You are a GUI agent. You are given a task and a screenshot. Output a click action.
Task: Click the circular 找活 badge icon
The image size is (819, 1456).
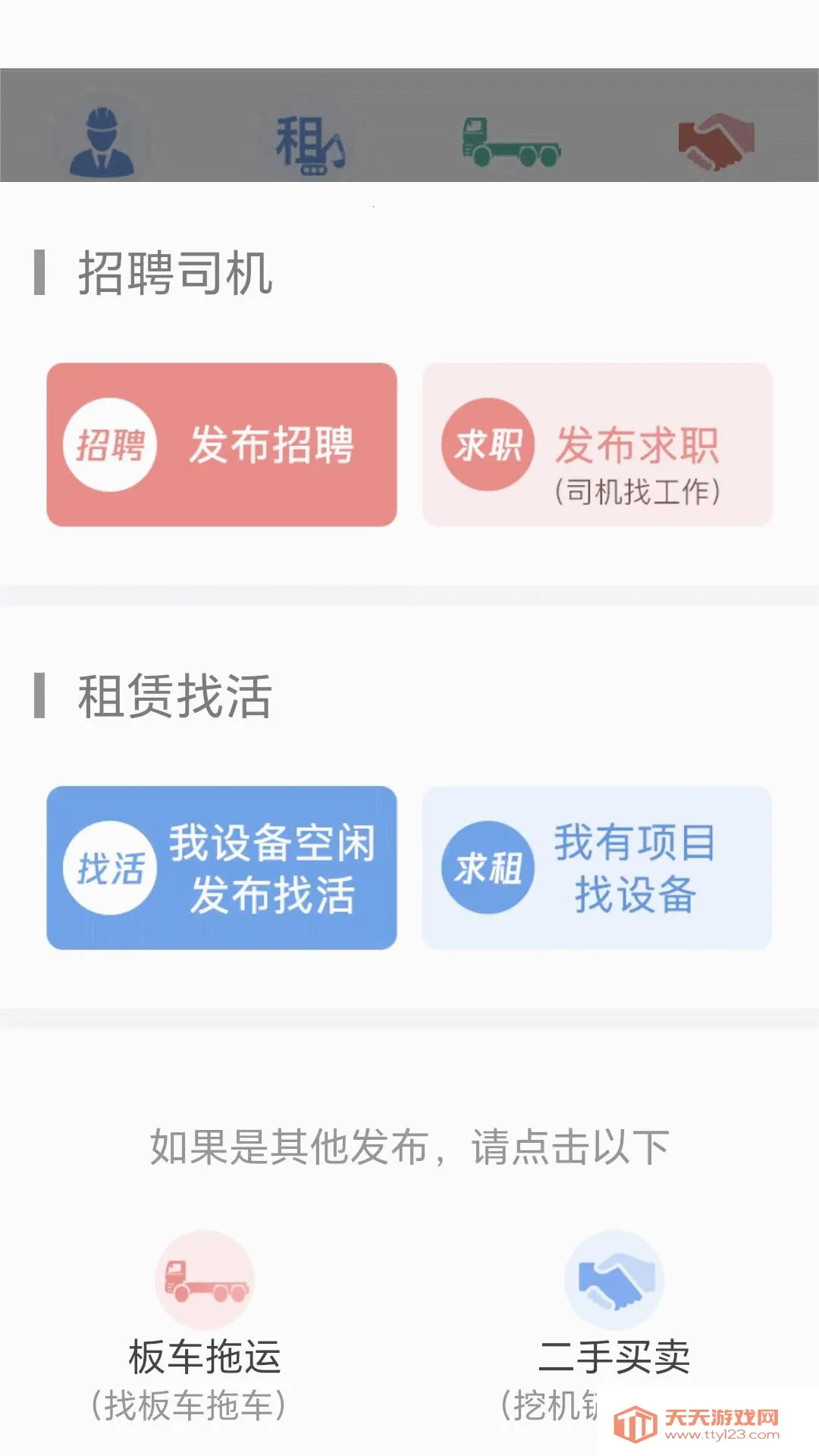[x=110, y=867]
